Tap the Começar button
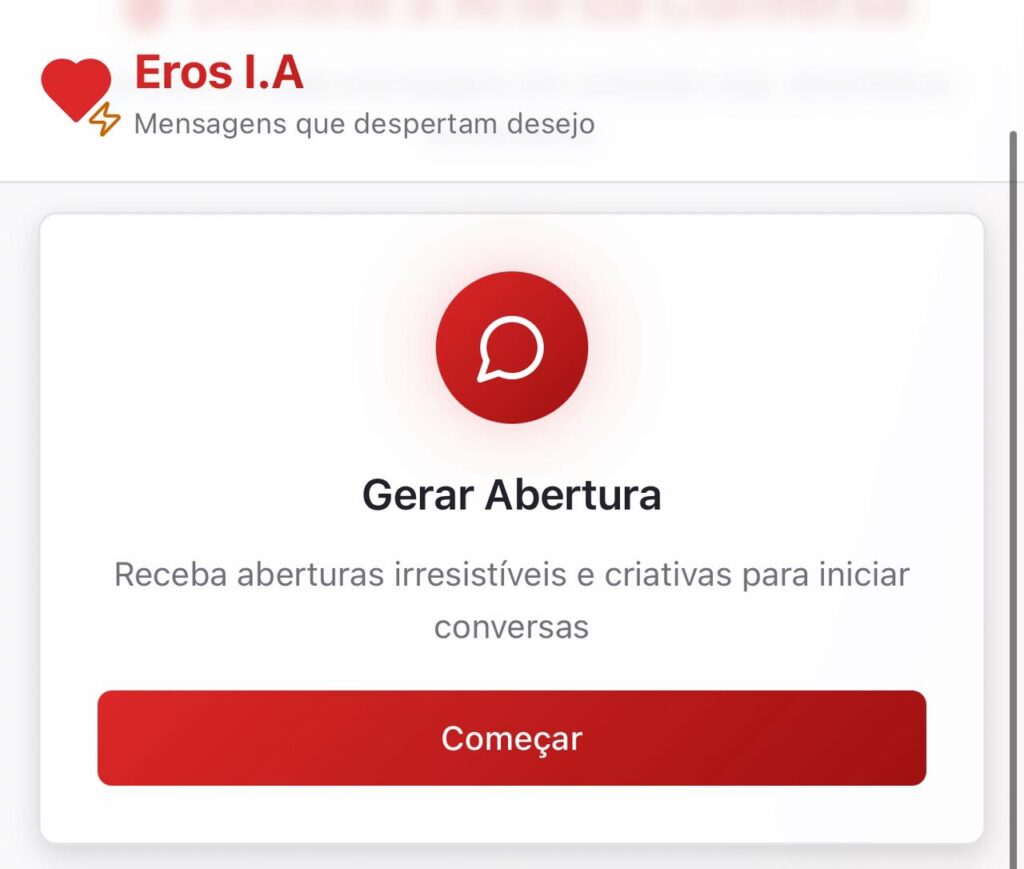This screenshot has height=869, width=1024. pyautogui.click(x=511, y=738)
